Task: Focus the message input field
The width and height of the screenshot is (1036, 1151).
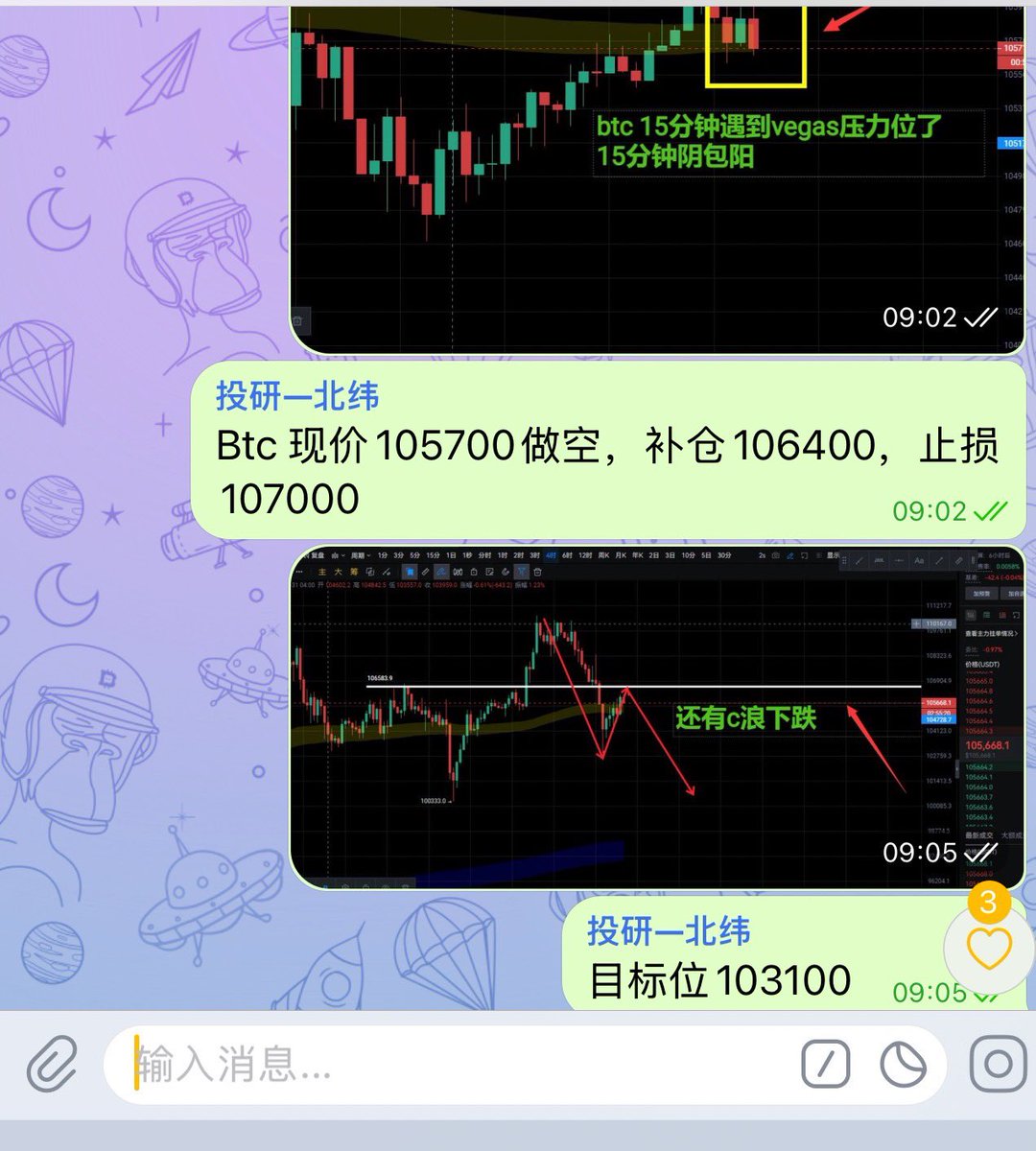Action: pos(460,1065)
